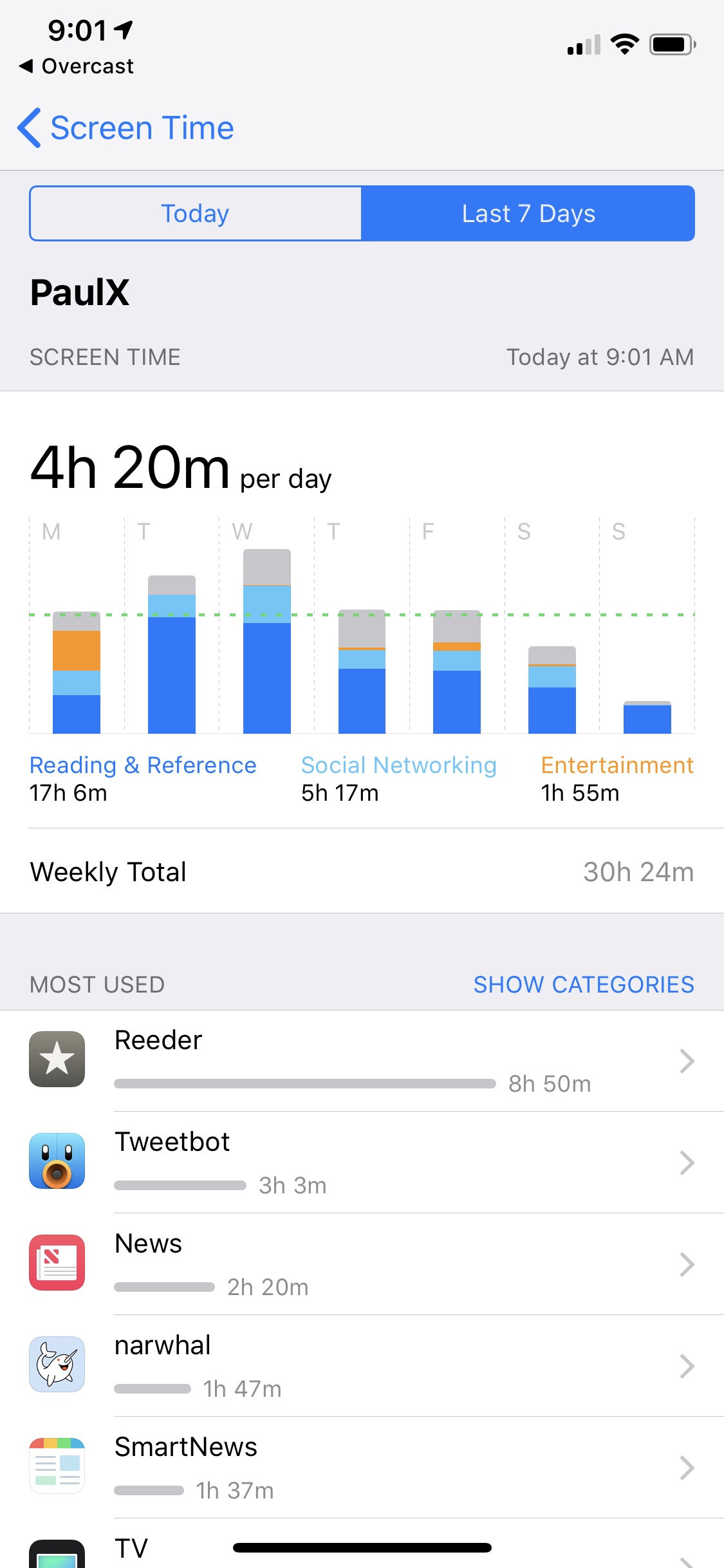This screenshot has width=724, height=1568.
Task: Tap Show Categories link
Action: pos(583,984)
